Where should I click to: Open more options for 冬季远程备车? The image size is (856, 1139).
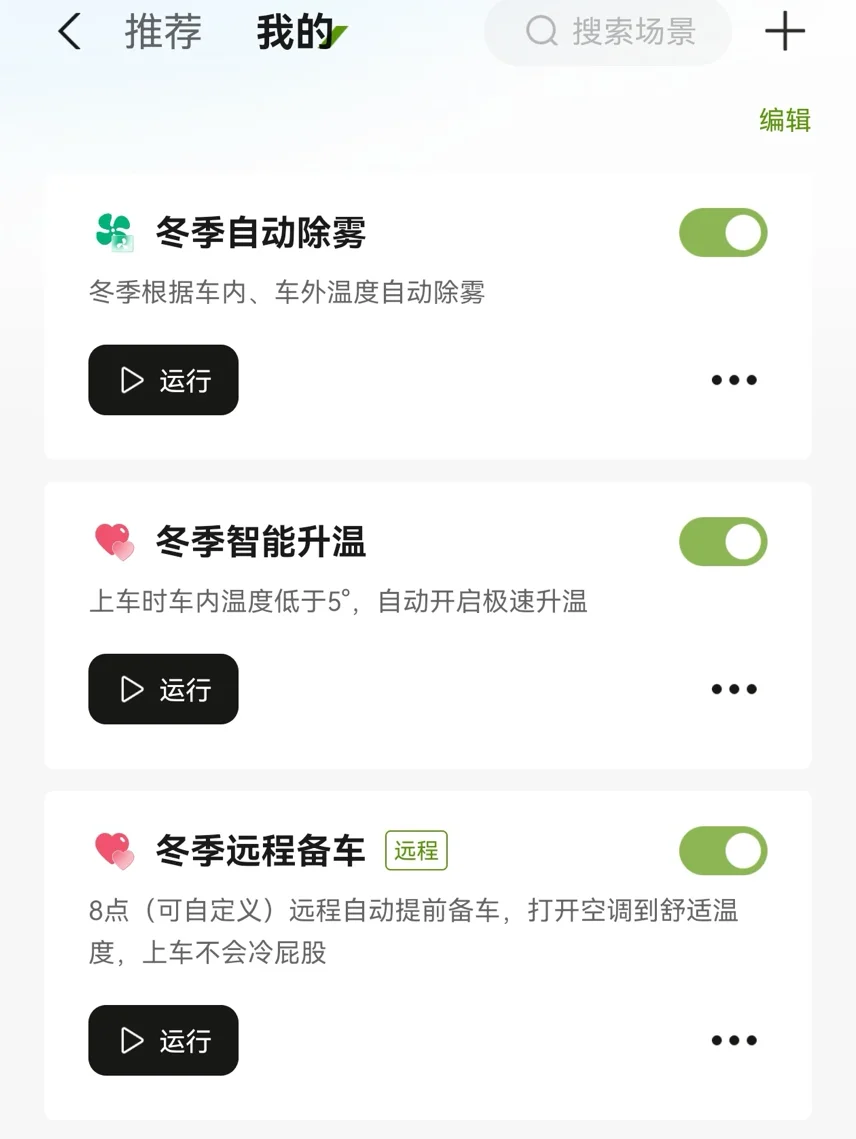click(x=734, y=1040)
